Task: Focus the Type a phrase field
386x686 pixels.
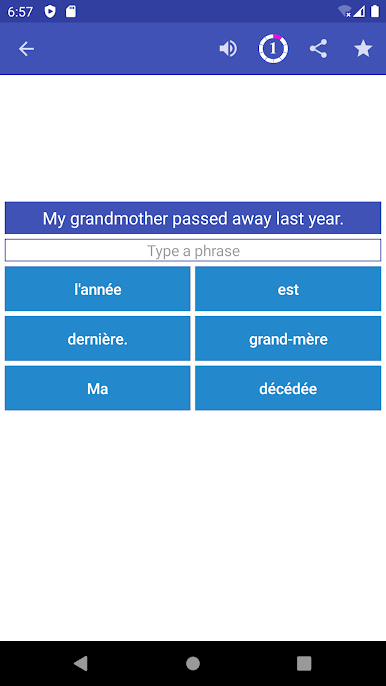Action: pyautogui.click(x=193, y=251)
